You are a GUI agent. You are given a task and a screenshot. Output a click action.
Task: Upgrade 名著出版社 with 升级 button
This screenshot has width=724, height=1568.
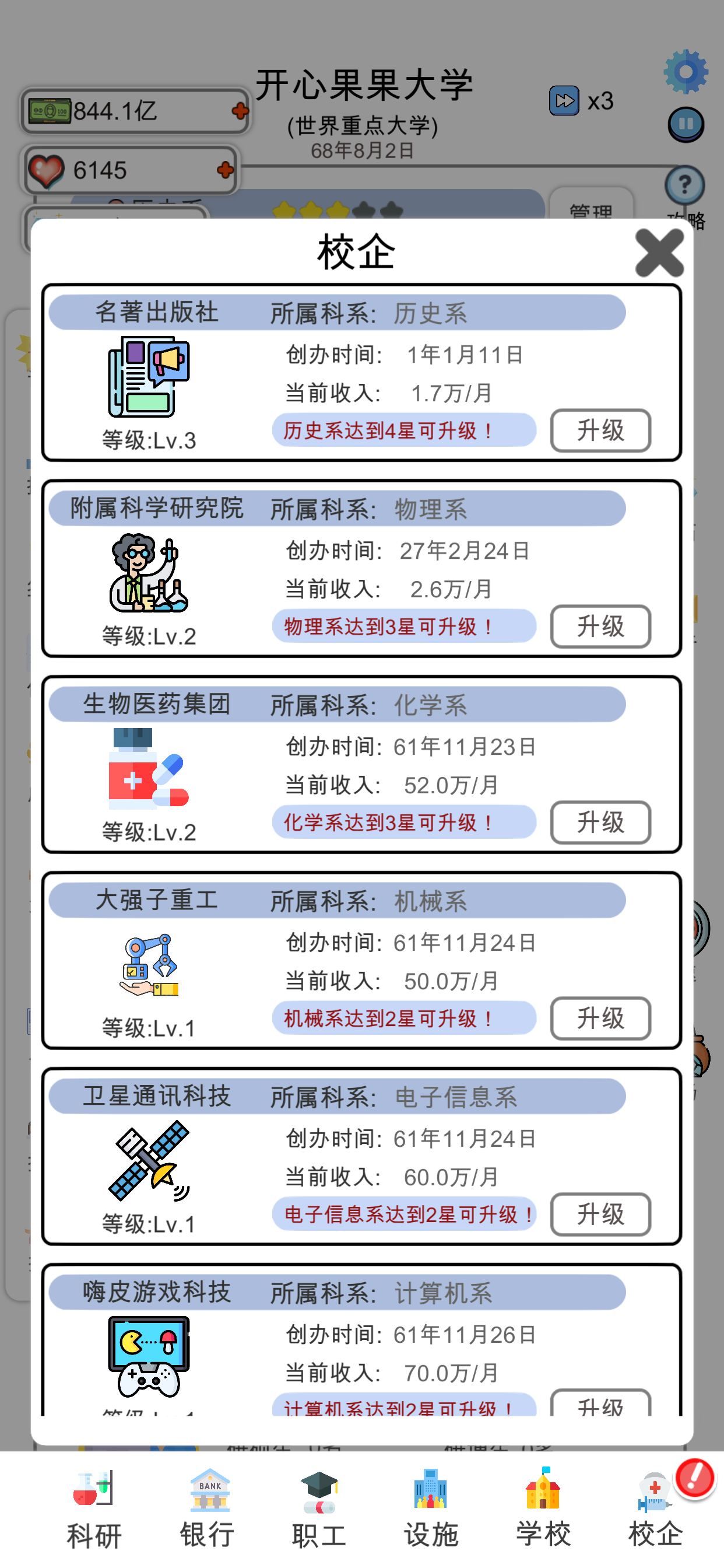tap(600, 430)
